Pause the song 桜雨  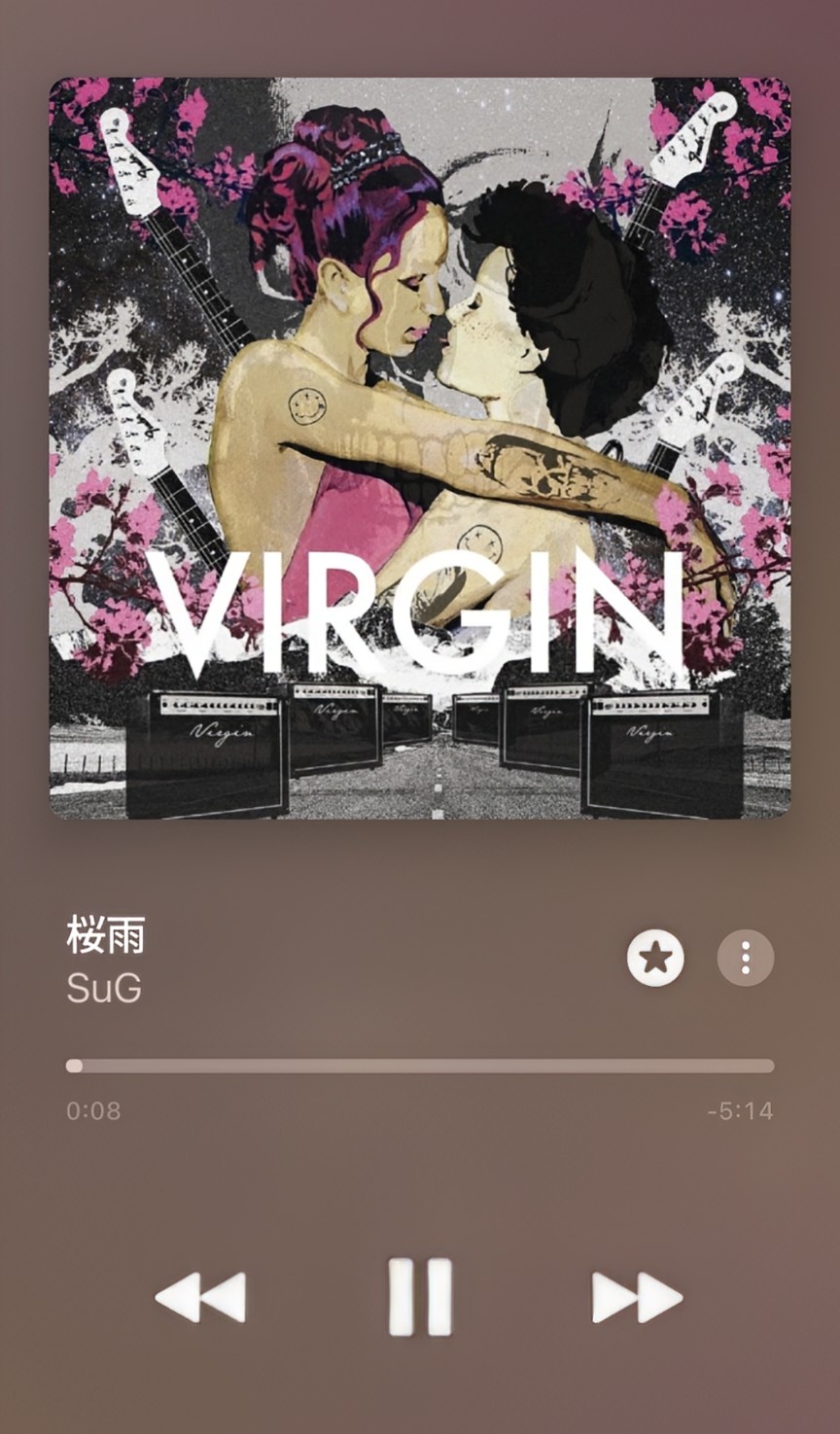coord(420,1297)
